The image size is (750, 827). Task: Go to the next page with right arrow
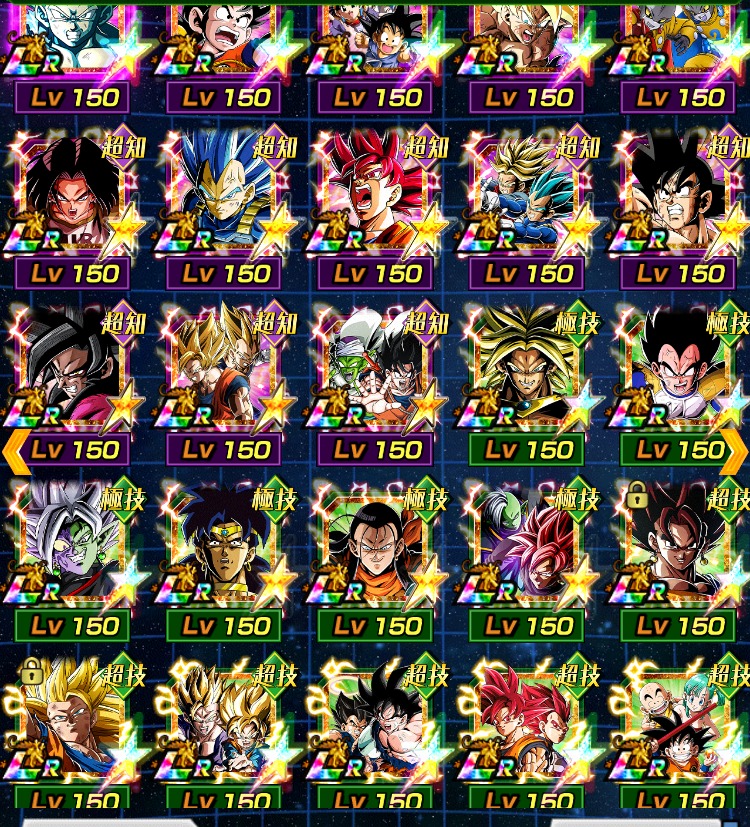736,452
